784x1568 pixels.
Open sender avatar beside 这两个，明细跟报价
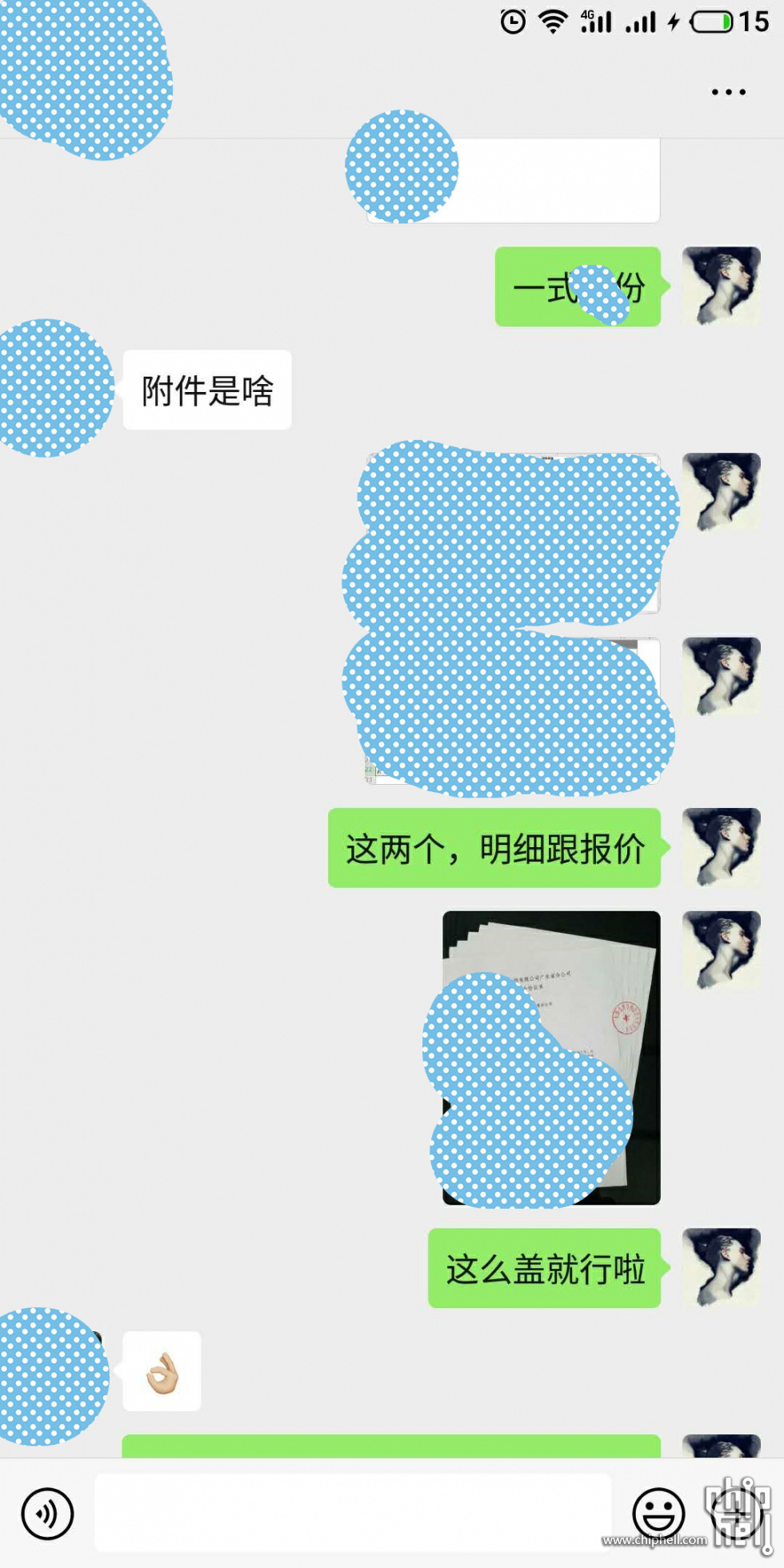(x=721, y=847)
